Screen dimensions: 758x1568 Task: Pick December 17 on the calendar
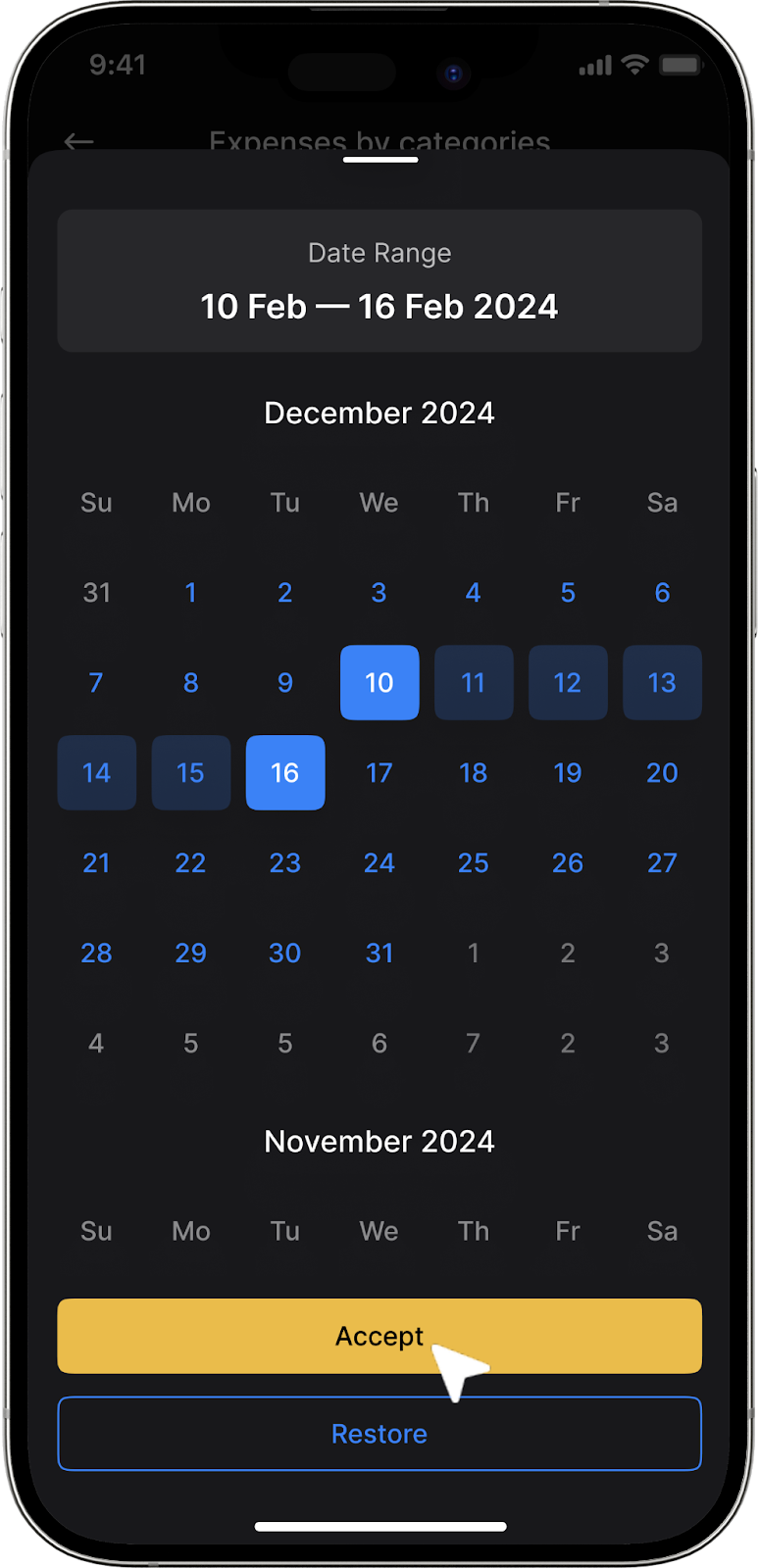[x=379, y=772]
